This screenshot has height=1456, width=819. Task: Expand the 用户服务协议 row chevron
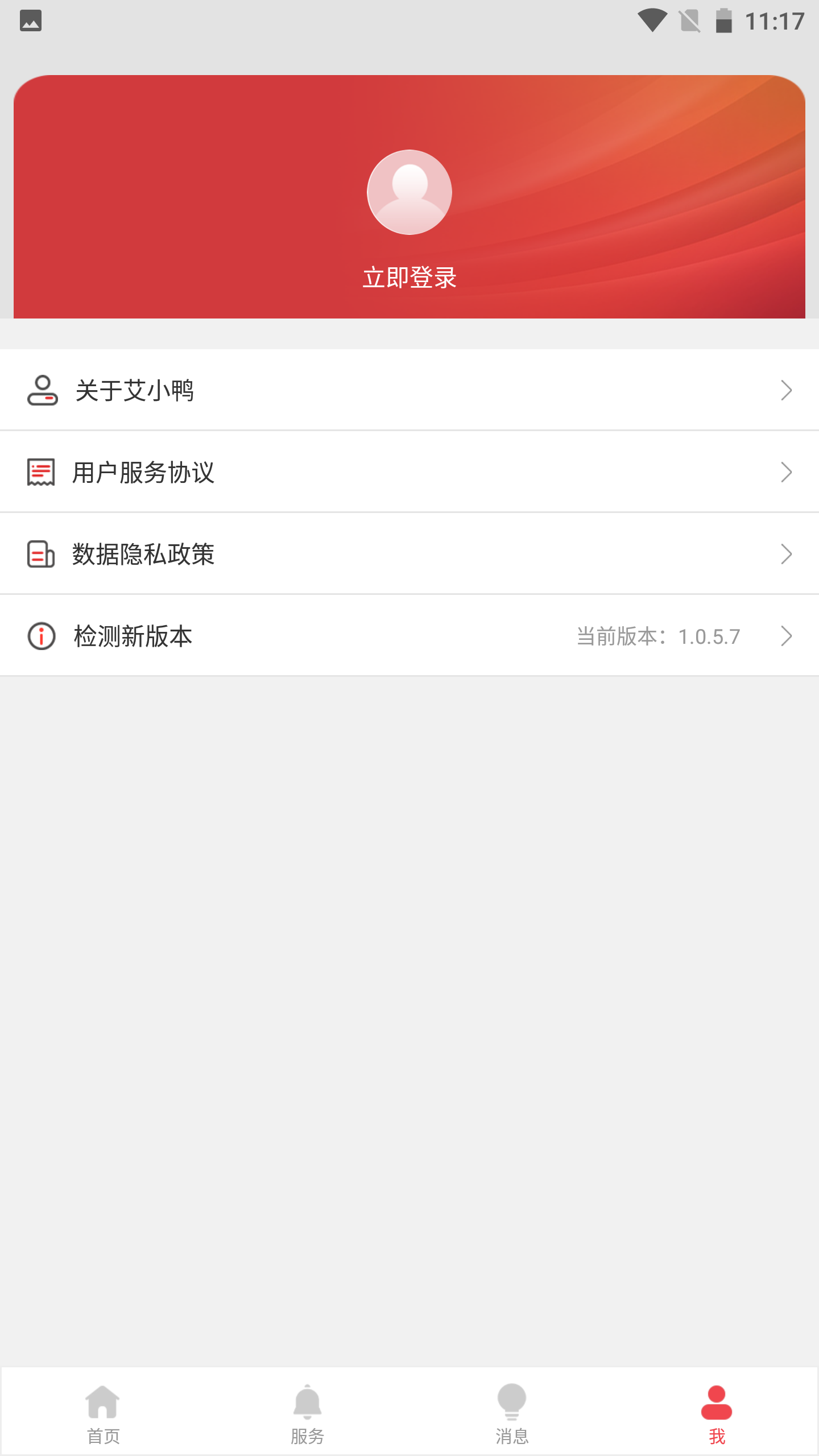point(786,471)
